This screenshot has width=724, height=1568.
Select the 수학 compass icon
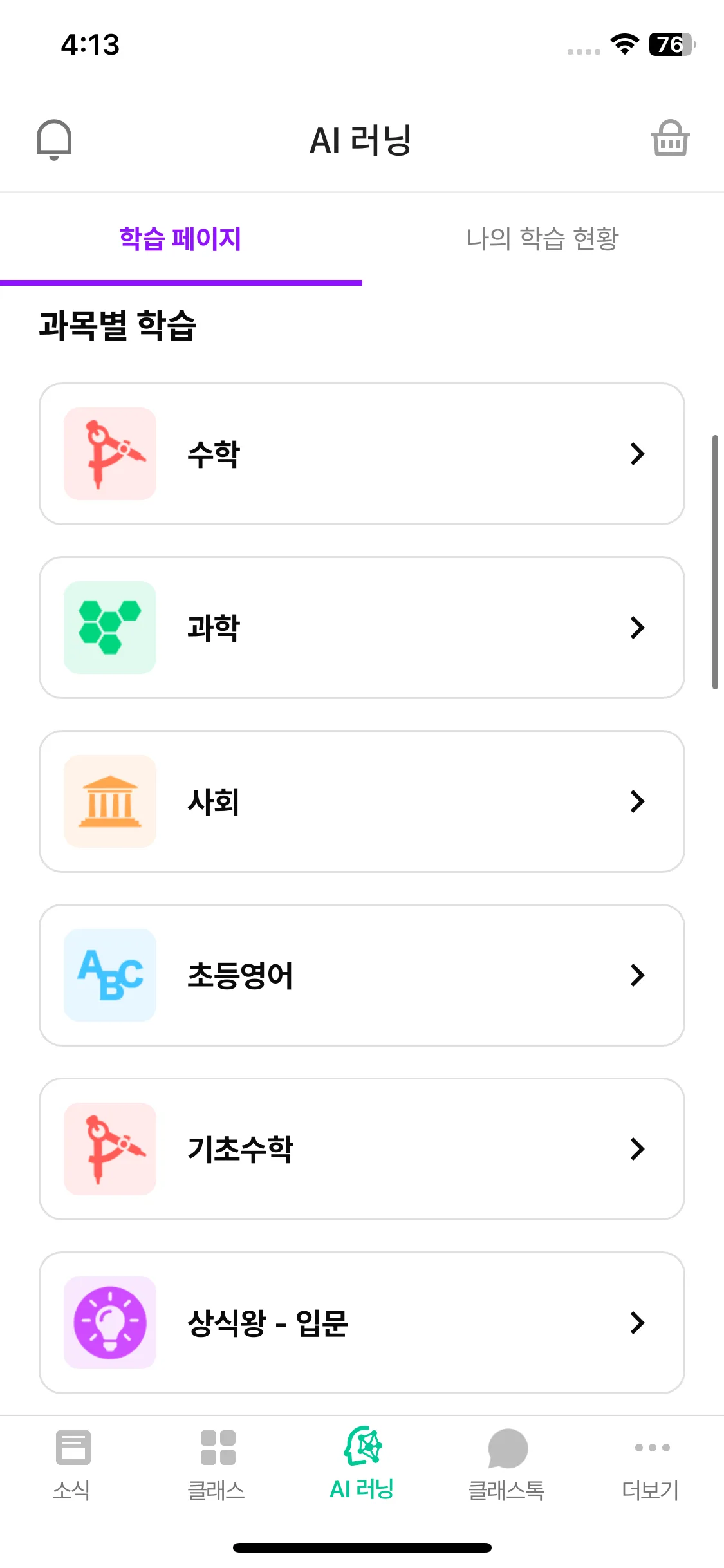(109, 453)
